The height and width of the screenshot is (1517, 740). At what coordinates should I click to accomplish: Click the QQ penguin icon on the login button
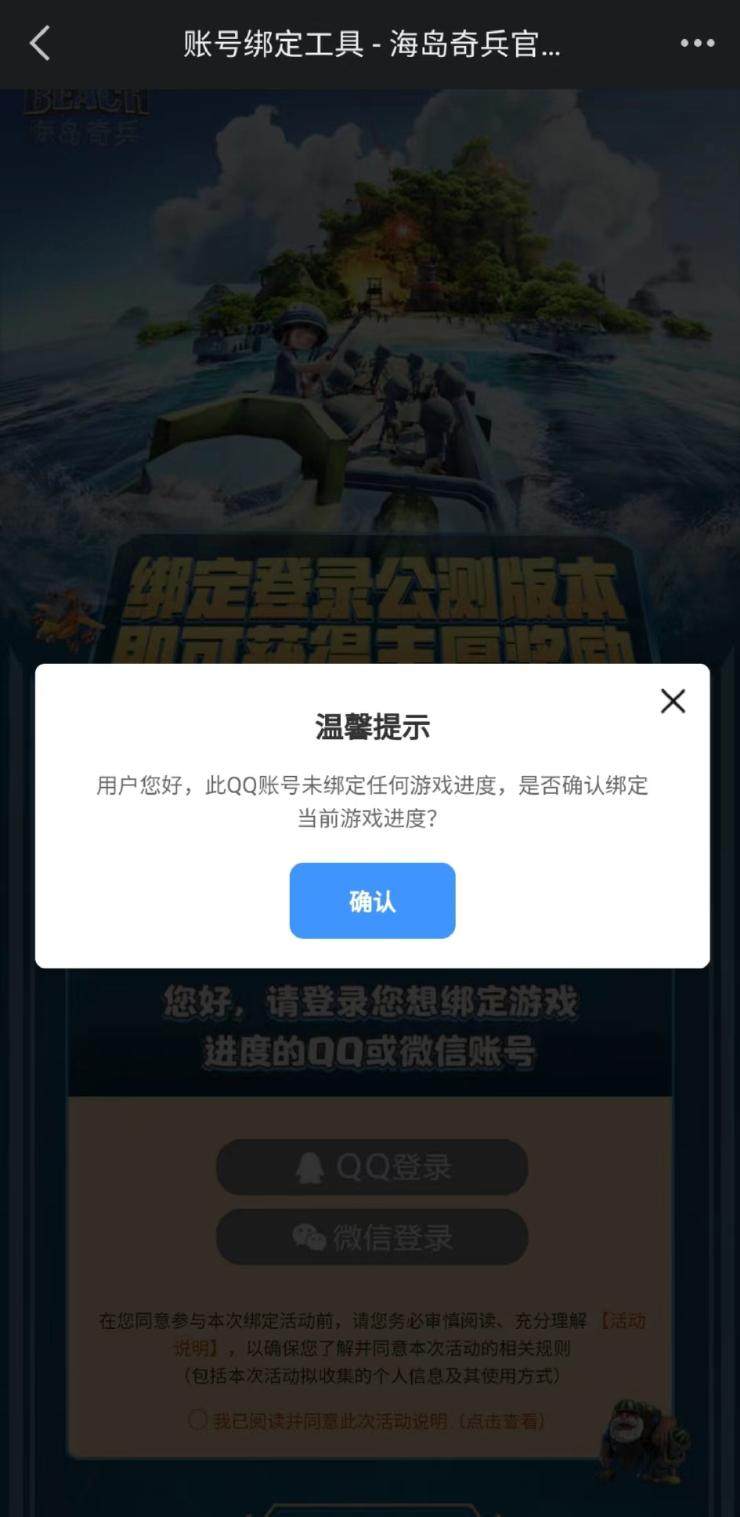(x=308, y=1166)
